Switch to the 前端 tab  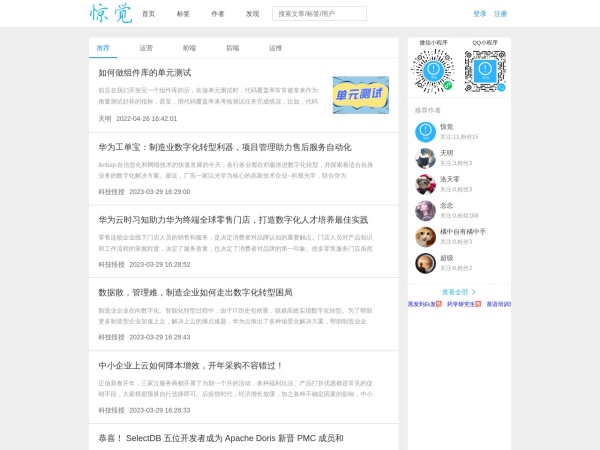coord(189,48)
